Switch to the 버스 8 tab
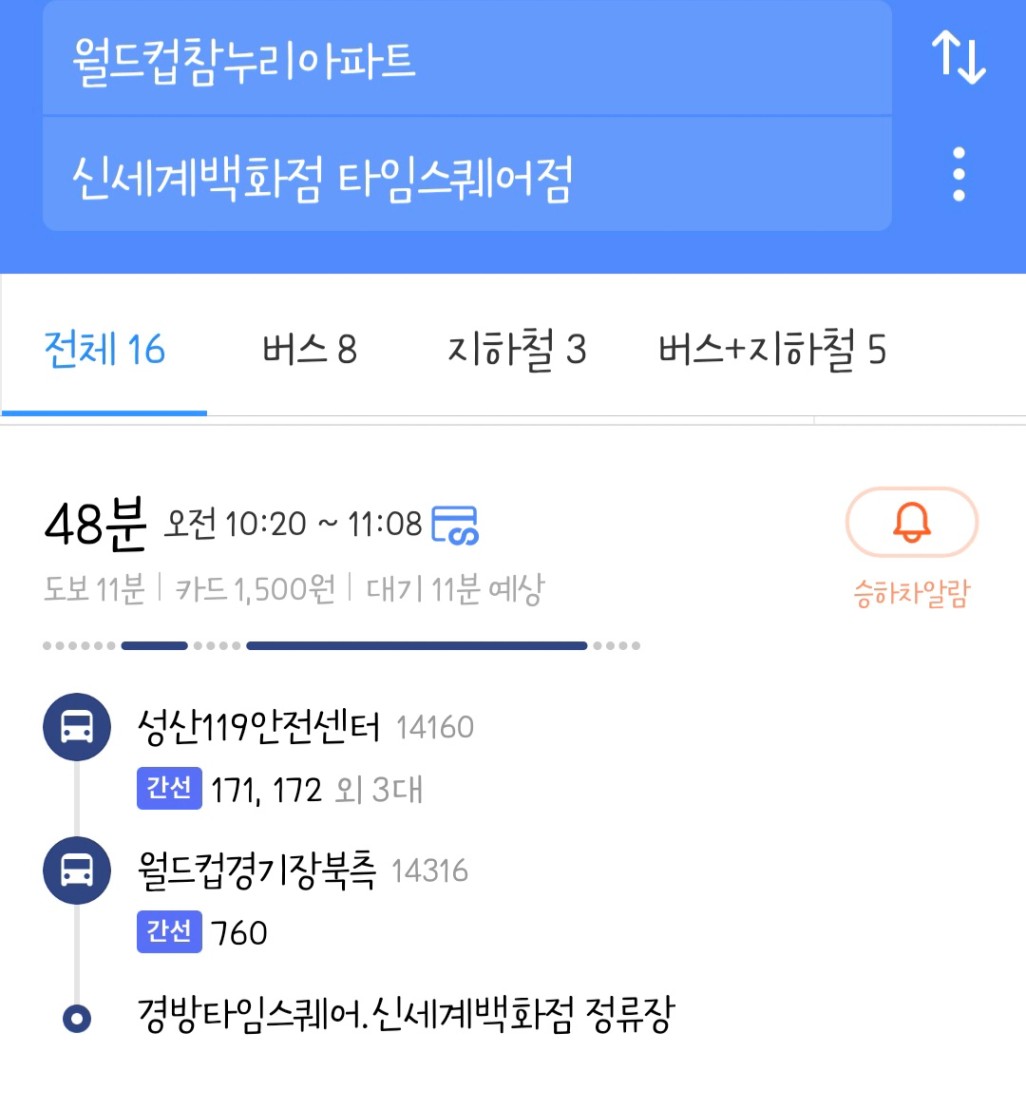1026x1110 pixels. [310, 350]
